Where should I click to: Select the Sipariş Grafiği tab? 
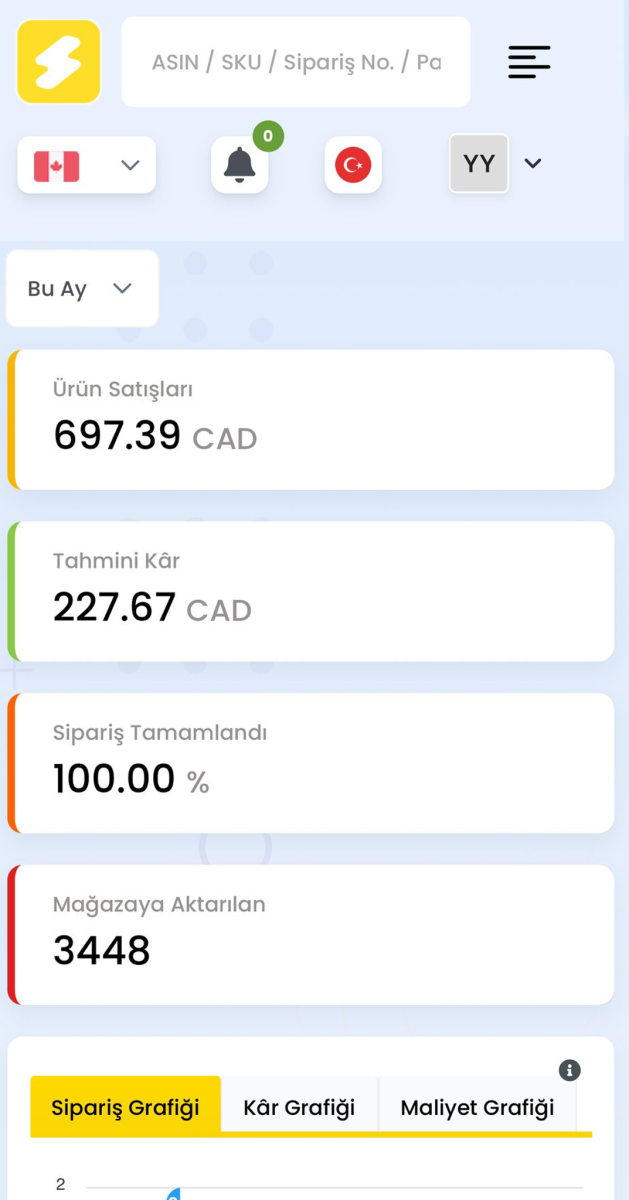(125, 1107)
